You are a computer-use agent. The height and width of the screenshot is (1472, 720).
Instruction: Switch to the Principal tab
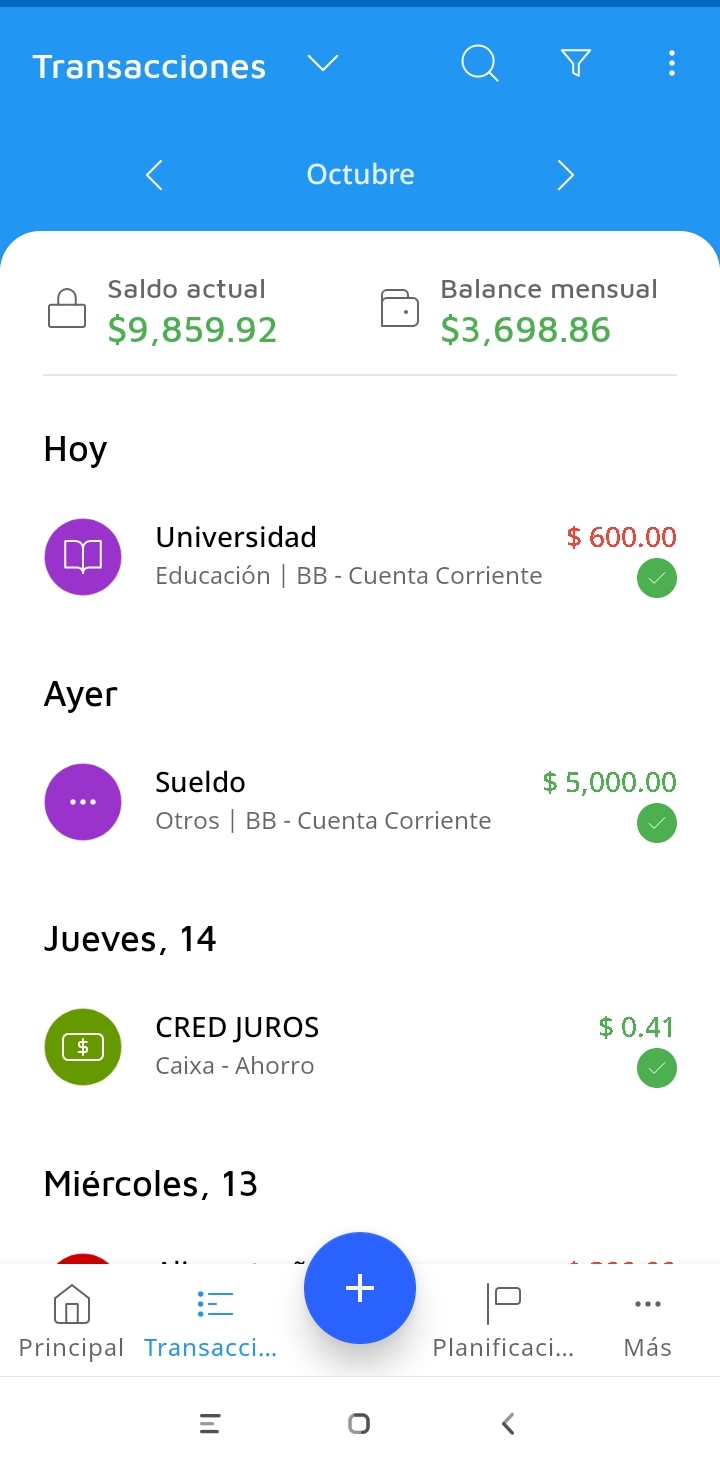pyautogui.click(x=71, y=1322)
